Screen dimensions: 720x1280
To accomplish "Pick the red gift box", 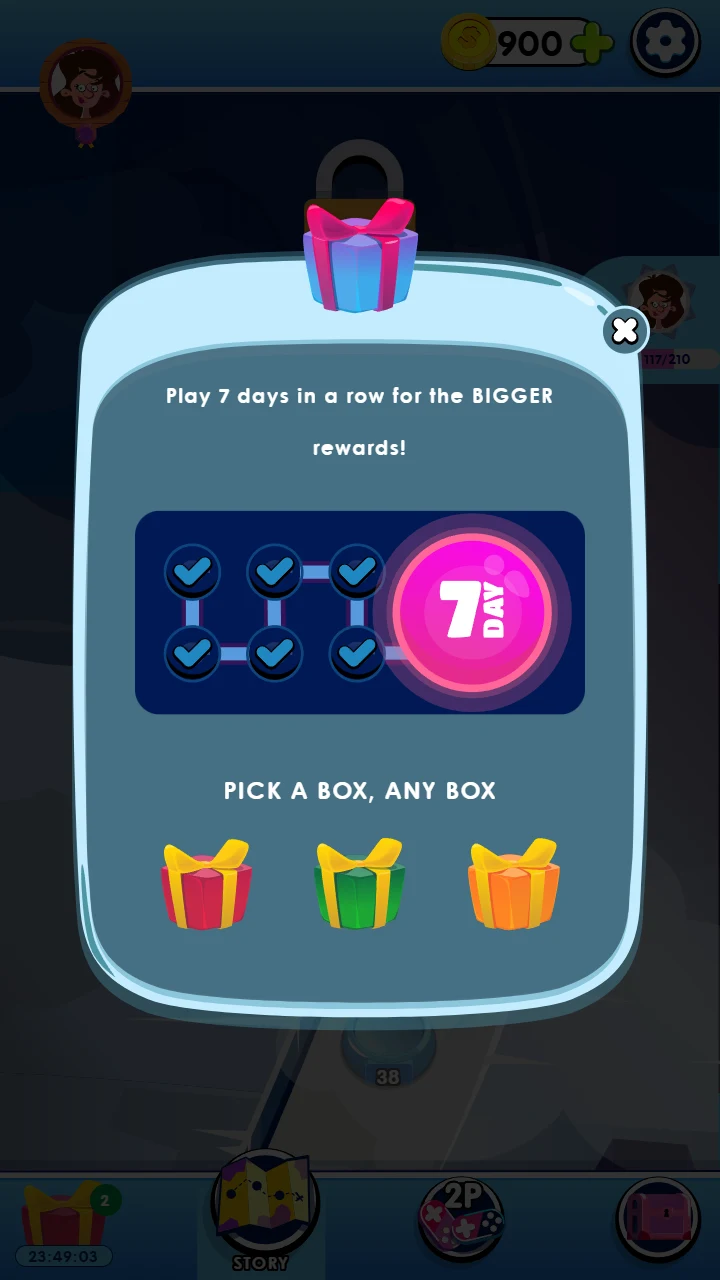I will [206, 885].
